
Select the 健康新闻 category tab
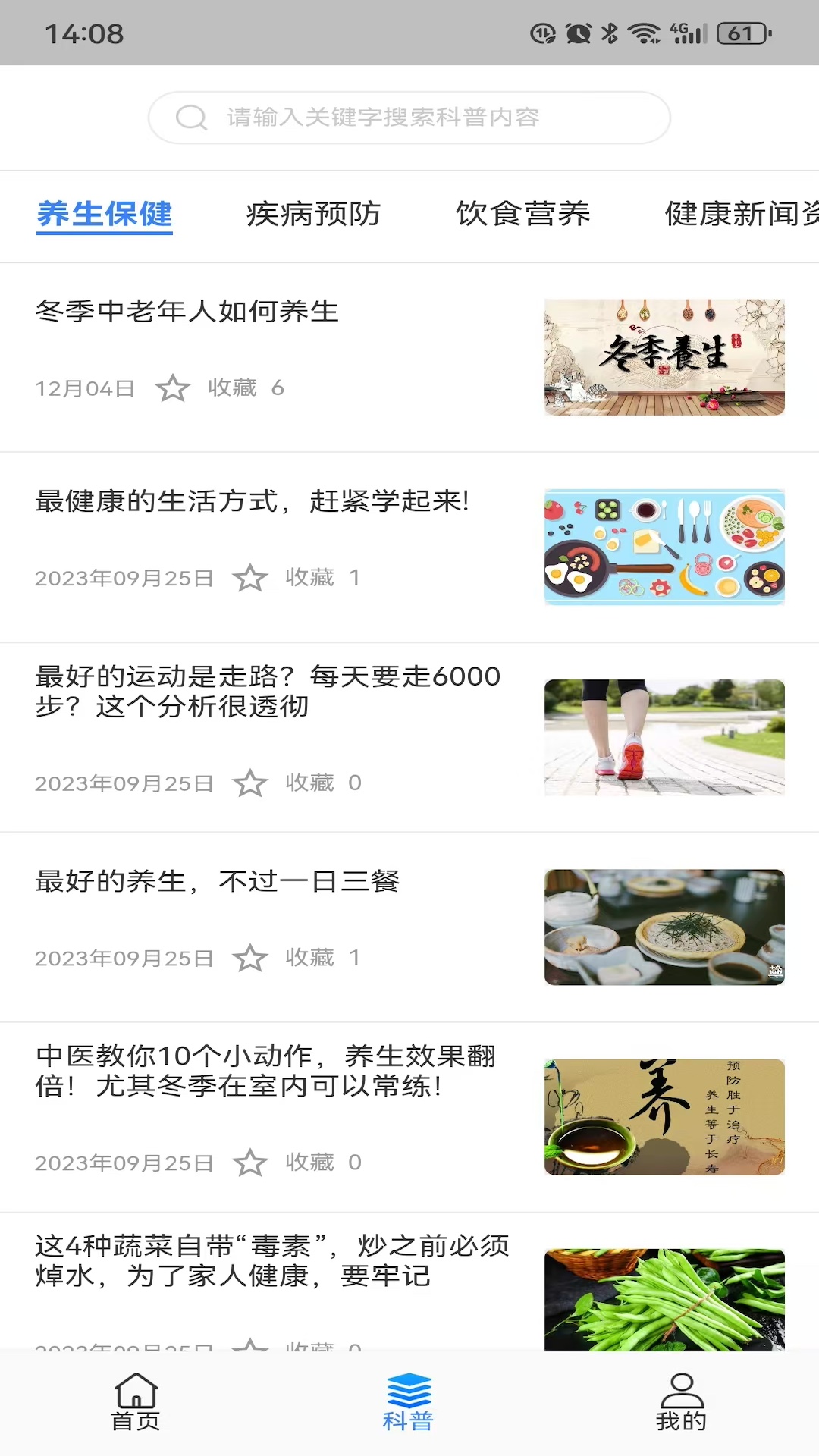click(741, 214)
